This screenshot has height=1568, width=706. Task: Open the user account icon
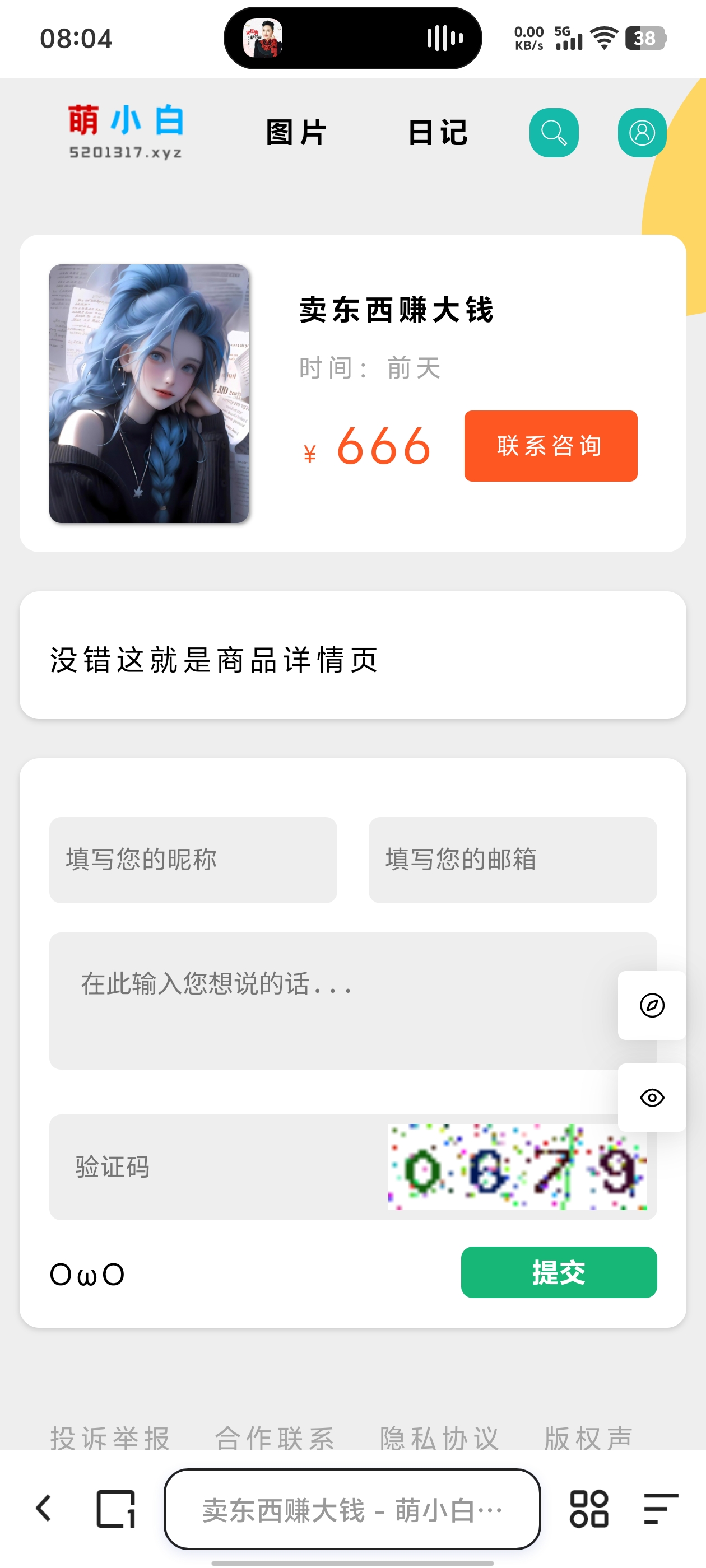[x=642, y=133]
